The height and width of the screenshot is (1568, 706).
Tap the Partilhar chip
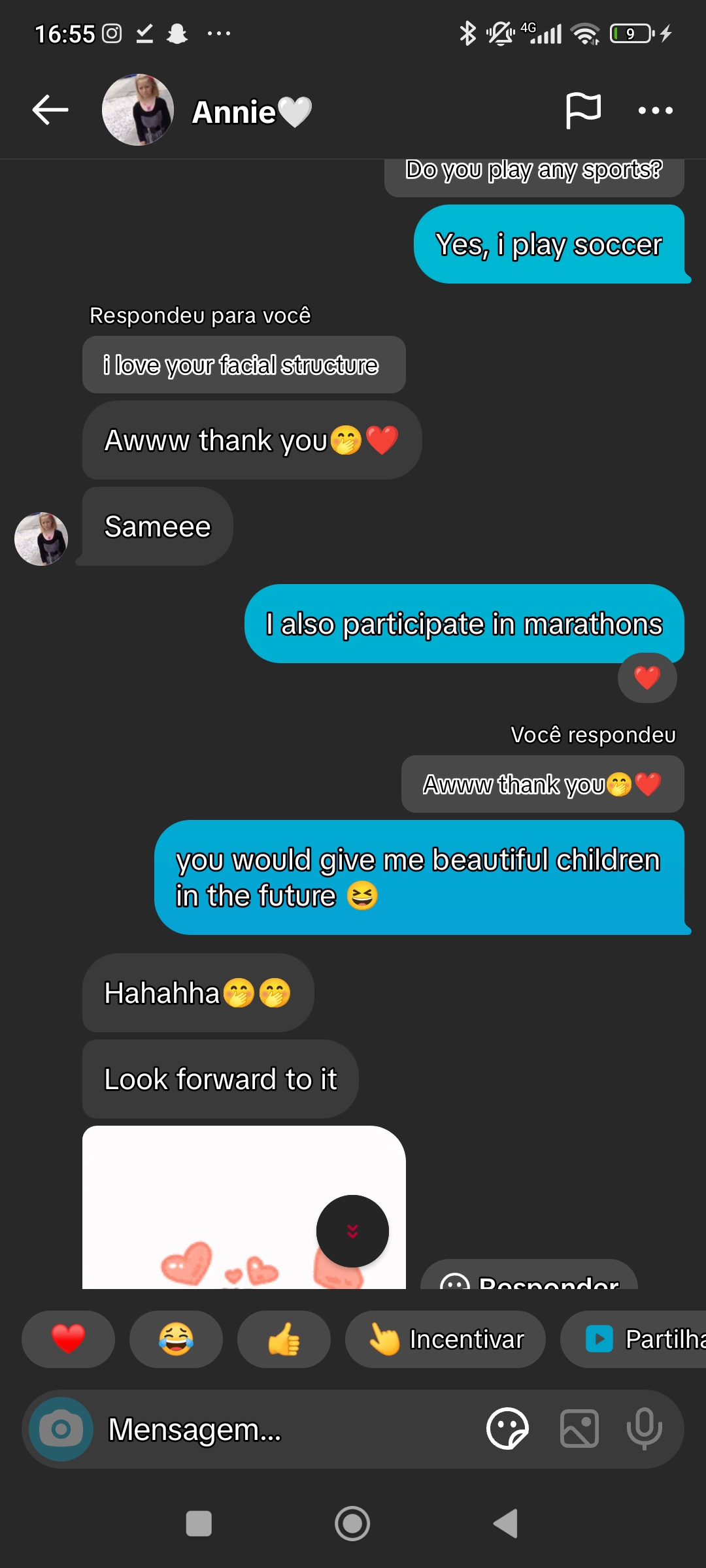point(634,1339)
